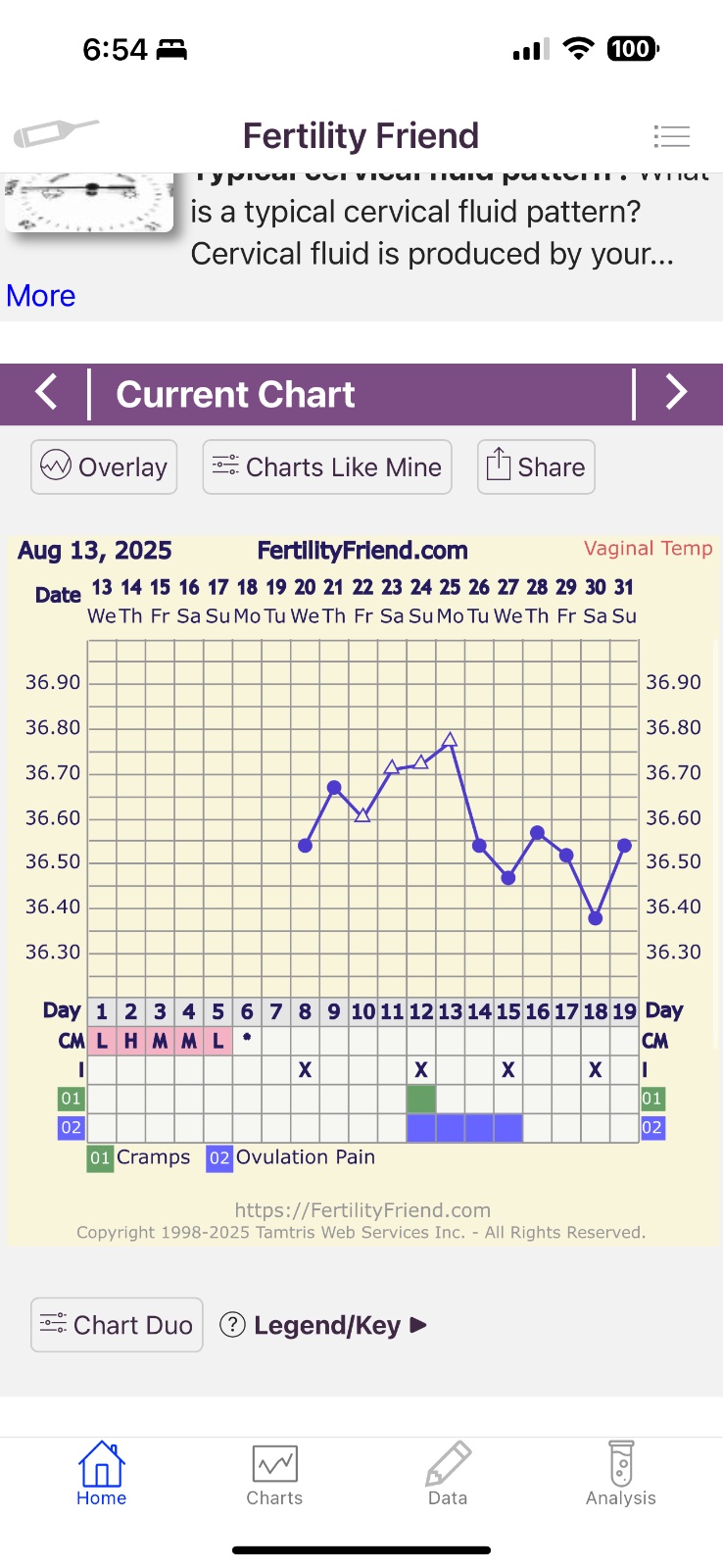Switch to the Home tab

(x=102, y=1474)
